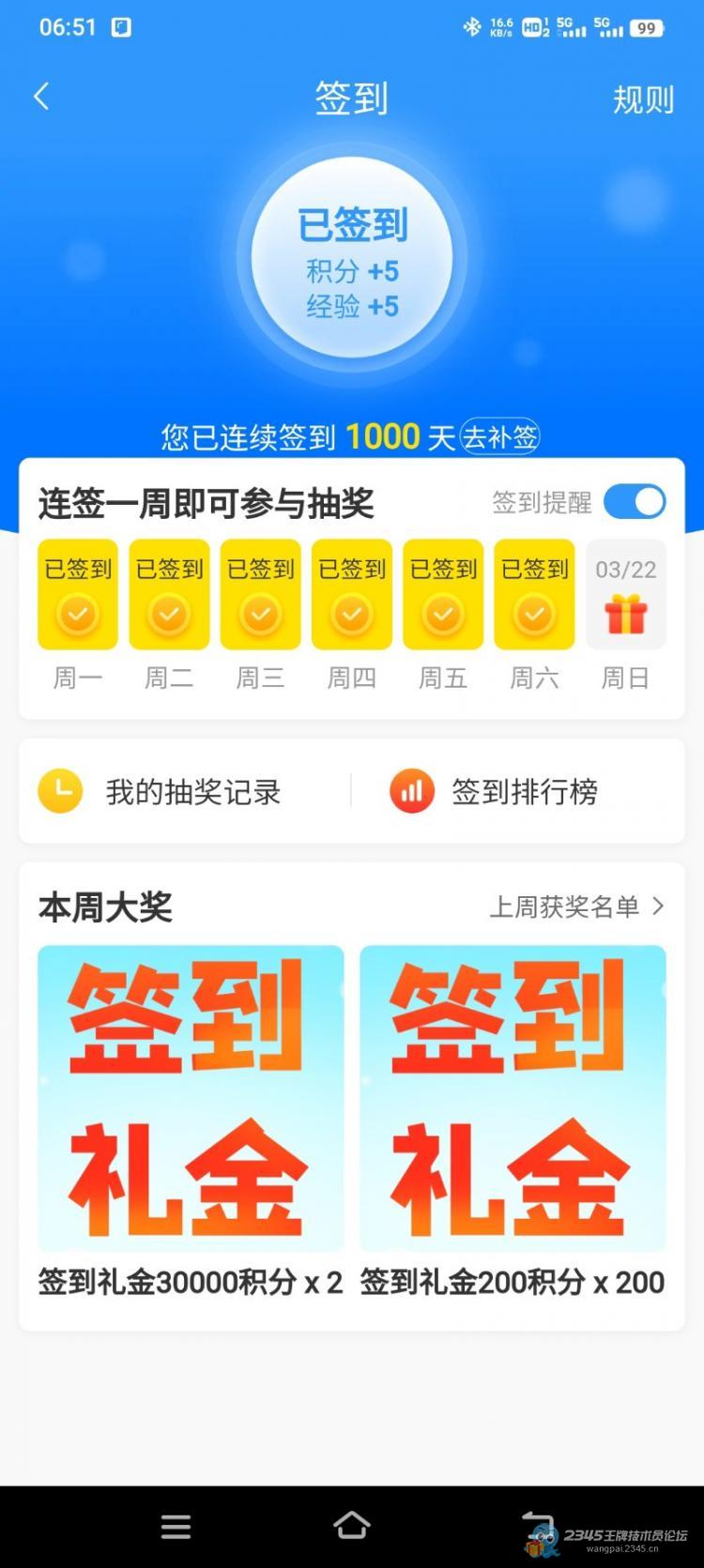704x1568 pixels.
Task: Open the system recent apps menu
Action: coord(176,1527)
